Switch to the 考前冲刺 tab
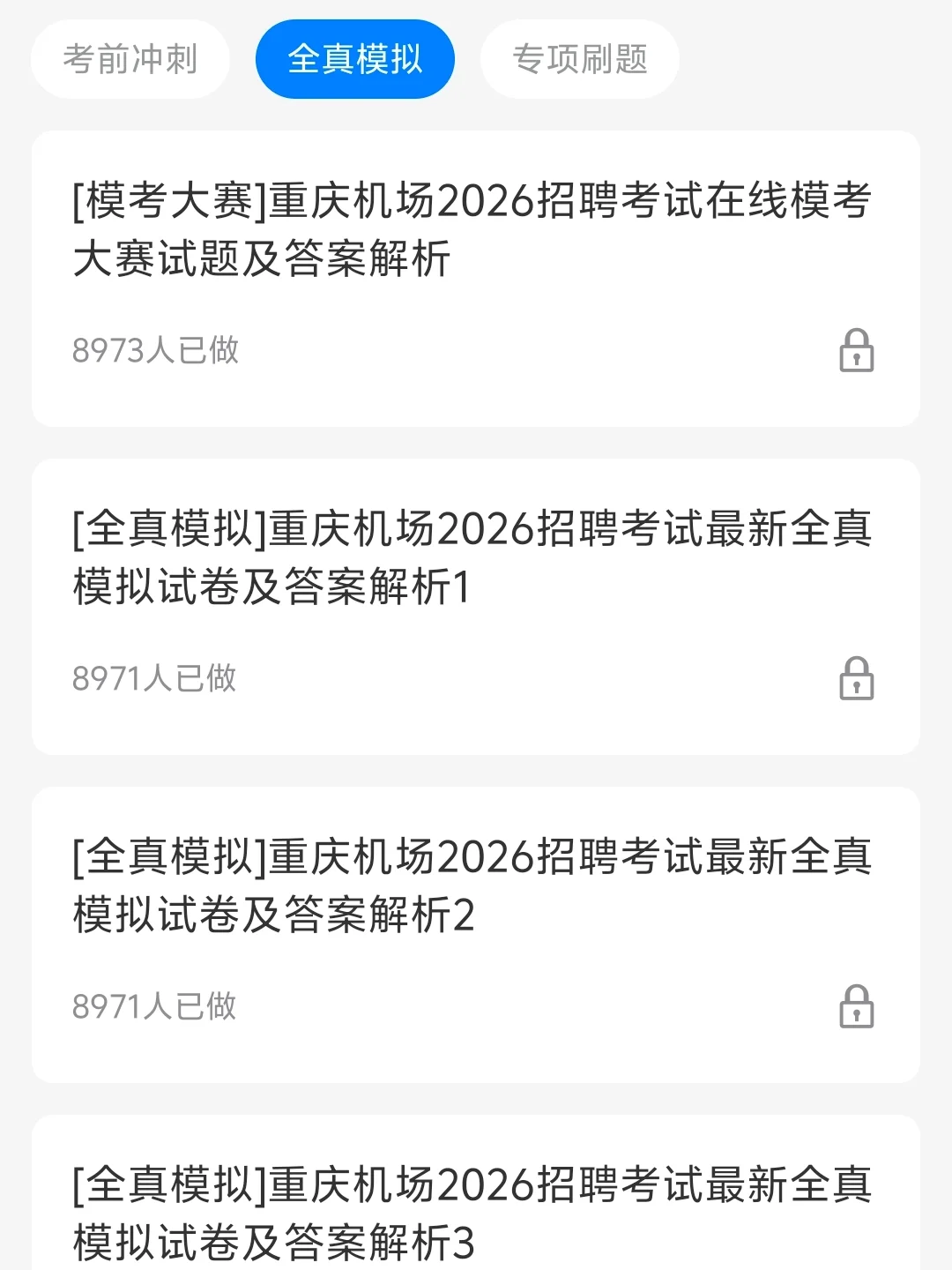The width and height of the screenshot is (952, 1270). coord(130,59)
